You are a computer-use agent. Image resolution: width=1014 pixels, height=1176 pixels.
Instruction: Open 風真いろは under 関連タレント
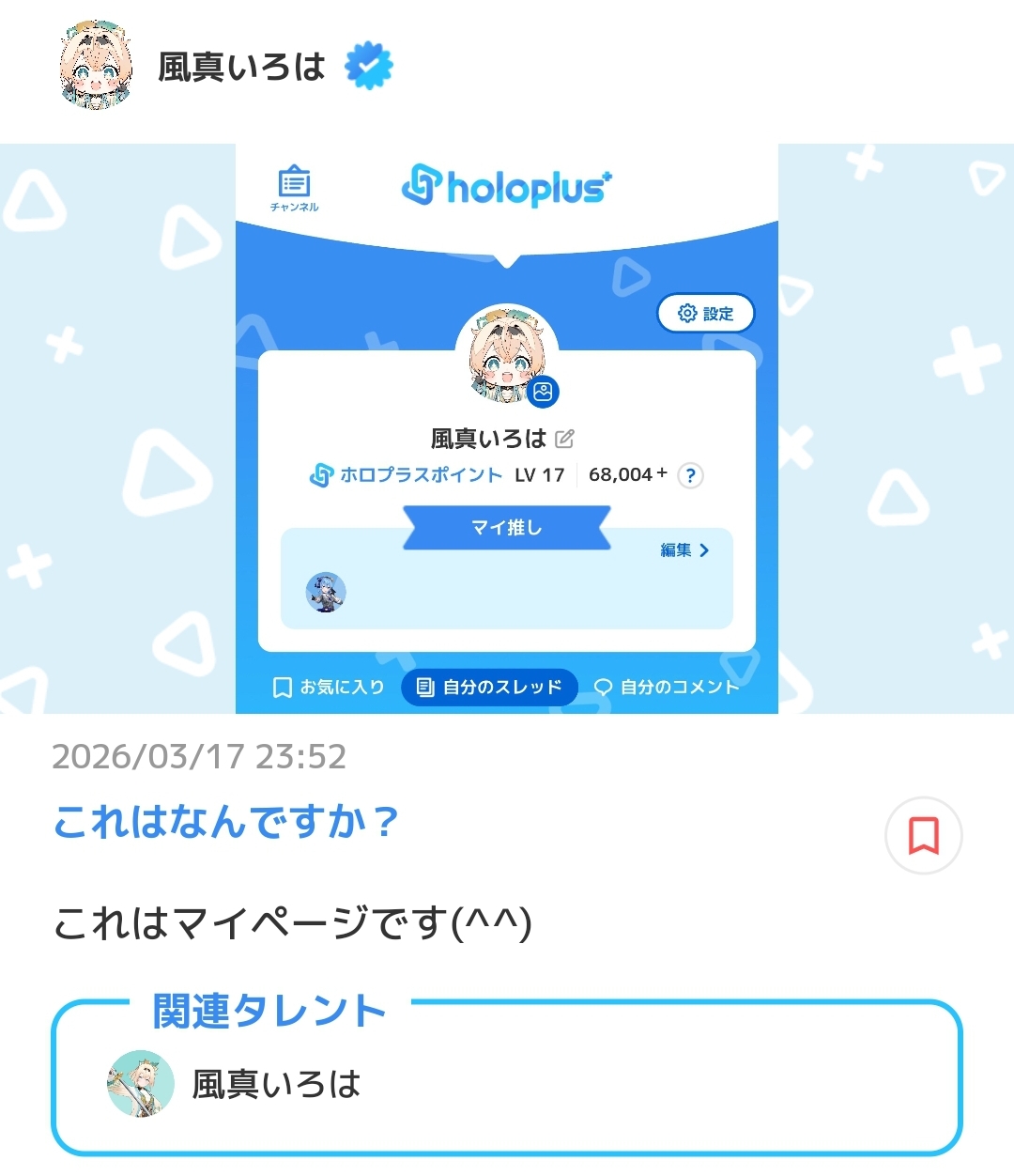[x=275, y=1084]
